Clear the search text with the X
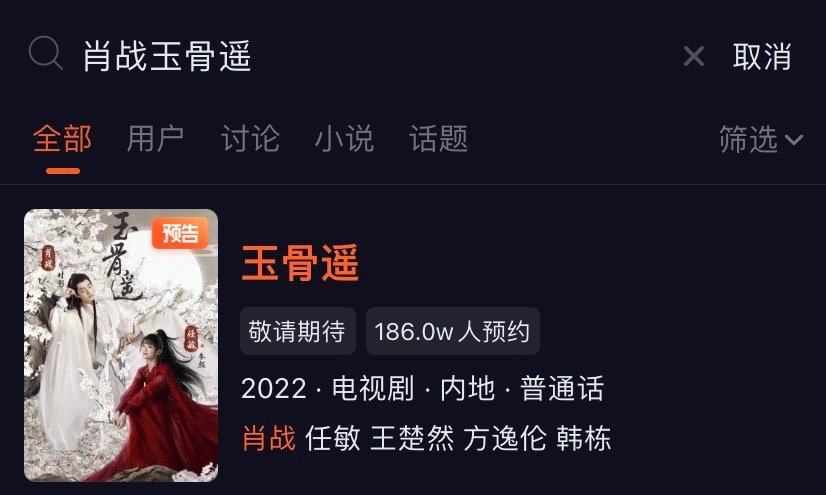The height and width of the screenshot is (495, 826). pyautogui.click(x=693, y=56)
